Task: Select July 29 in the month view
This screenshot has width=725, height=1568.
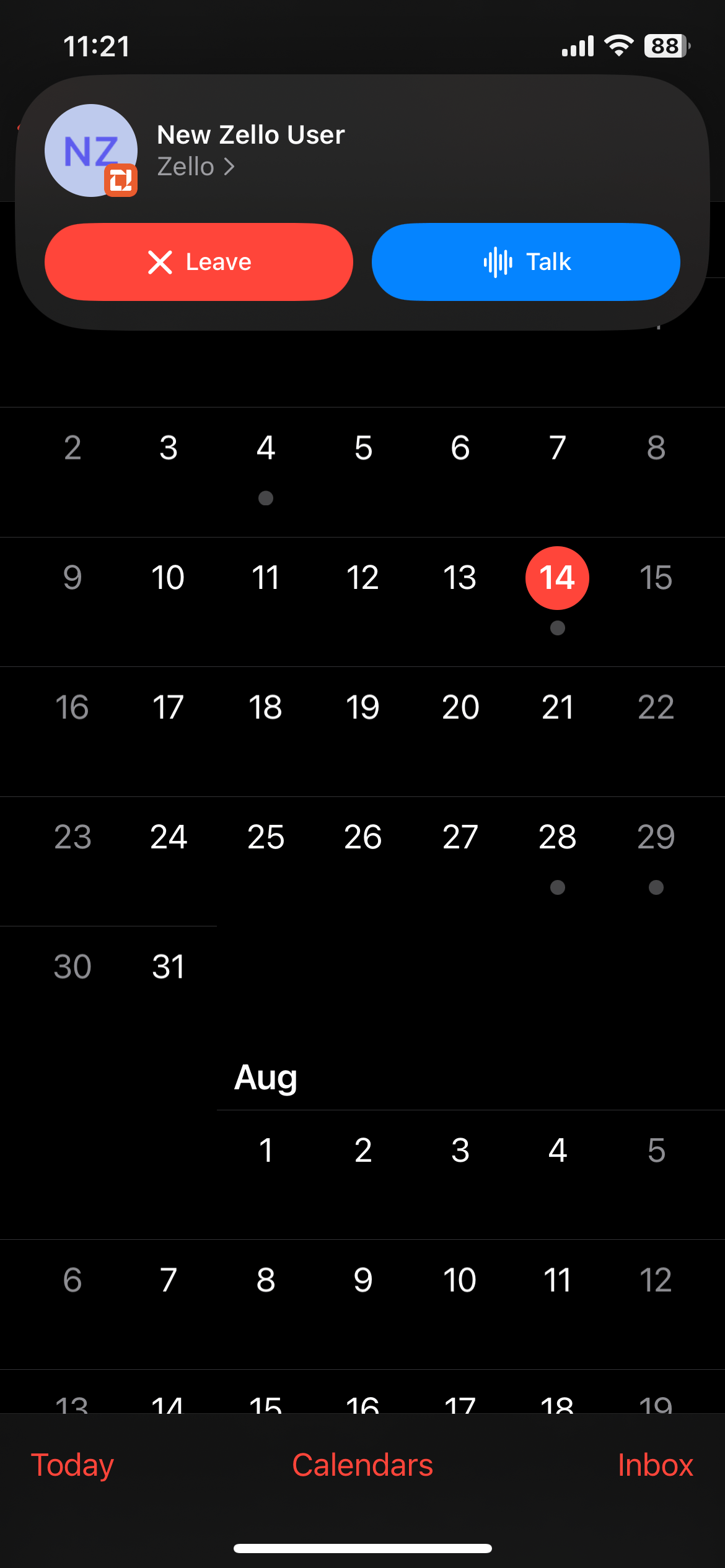Action: tap(656, 837)
